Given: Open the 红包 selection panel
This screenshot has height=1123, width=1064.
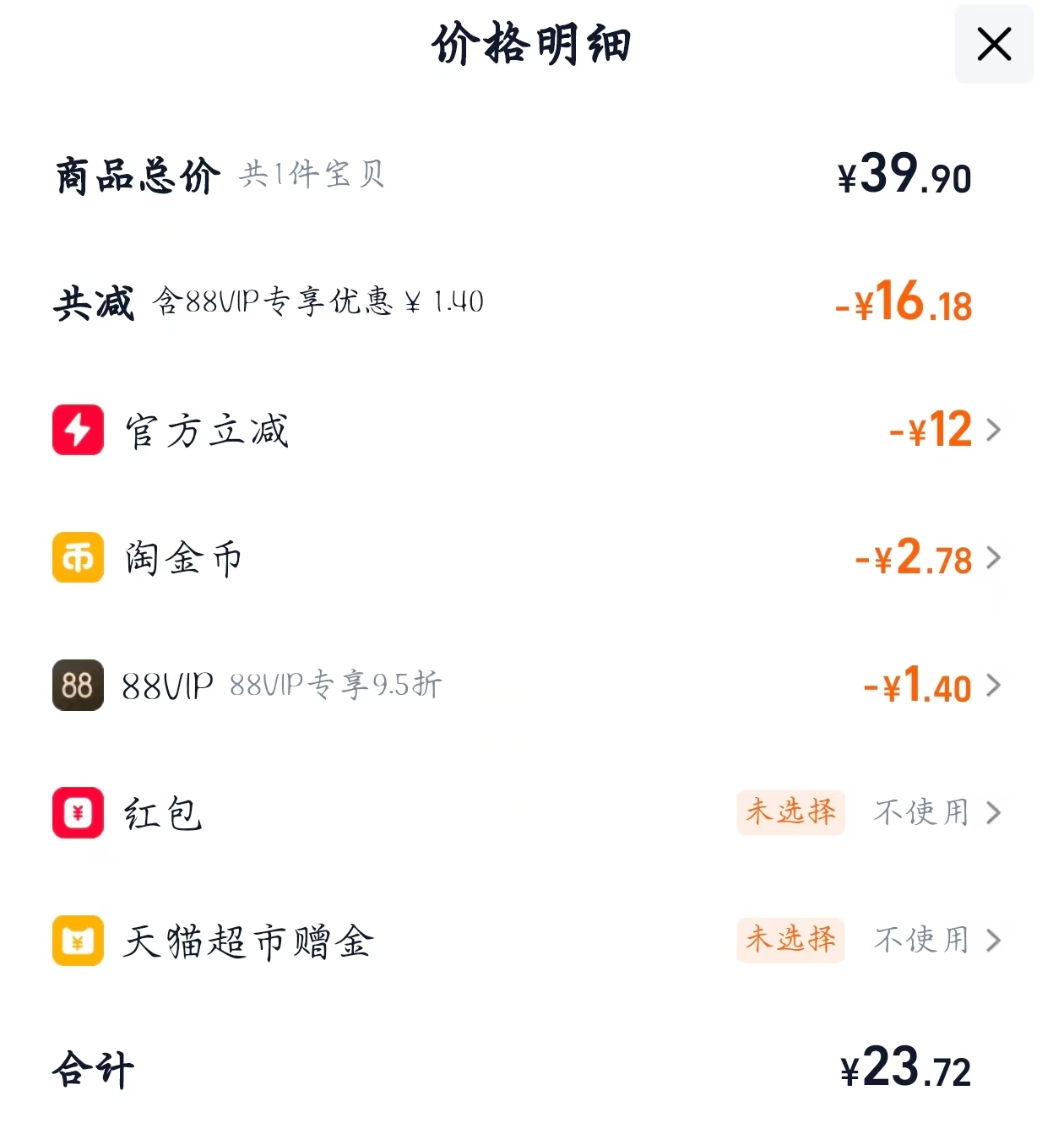Looking at the screenshot, I should 995,813.
